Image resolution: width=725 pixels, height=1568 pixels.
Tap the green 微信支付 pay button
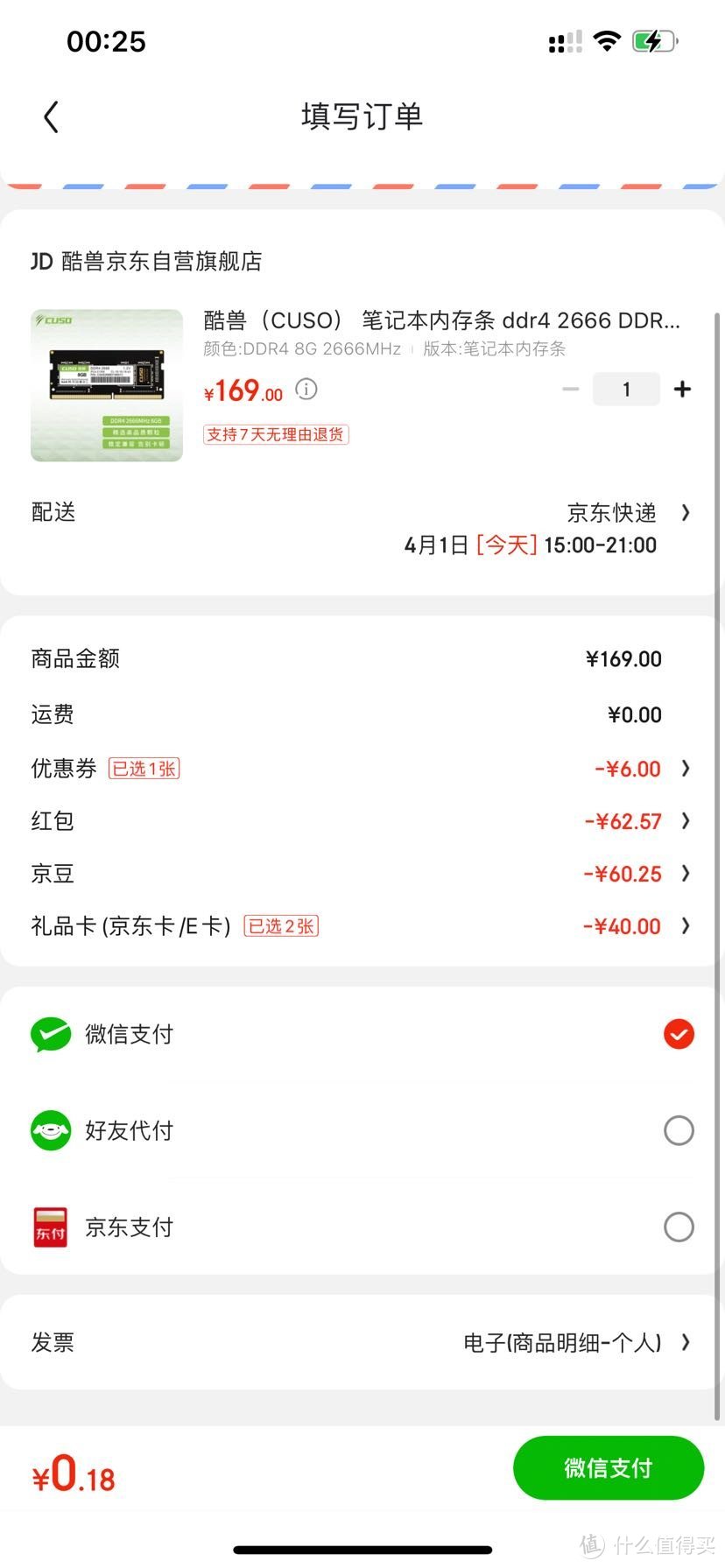point(608,1468)
